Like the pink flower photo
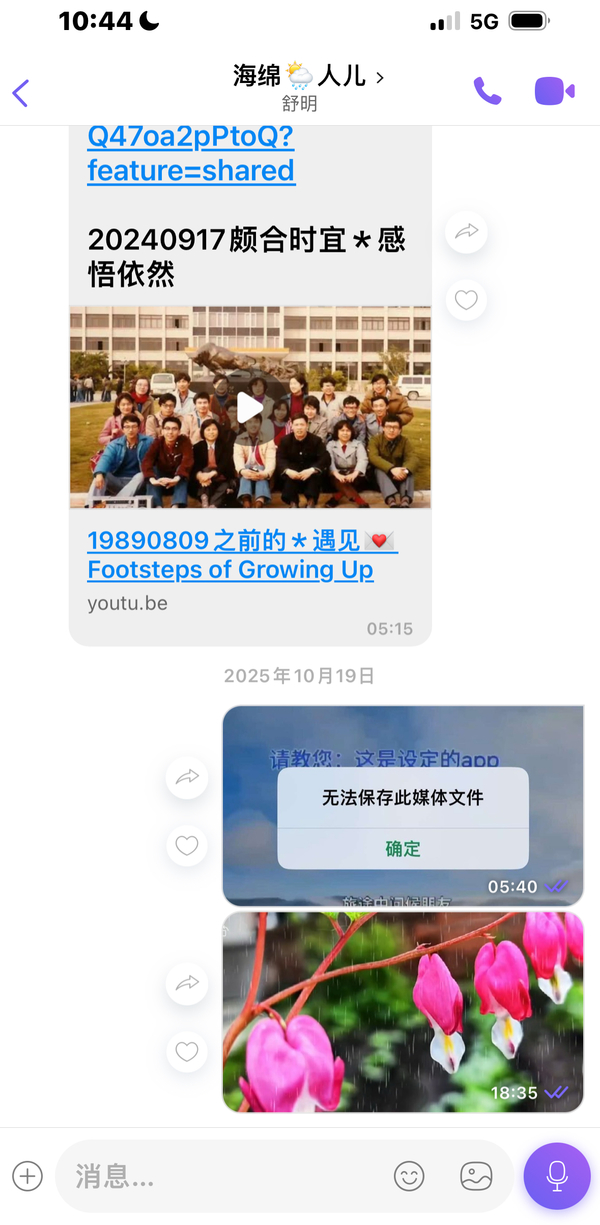This screenshot has width=600, height=1225. coord(187,1051)
